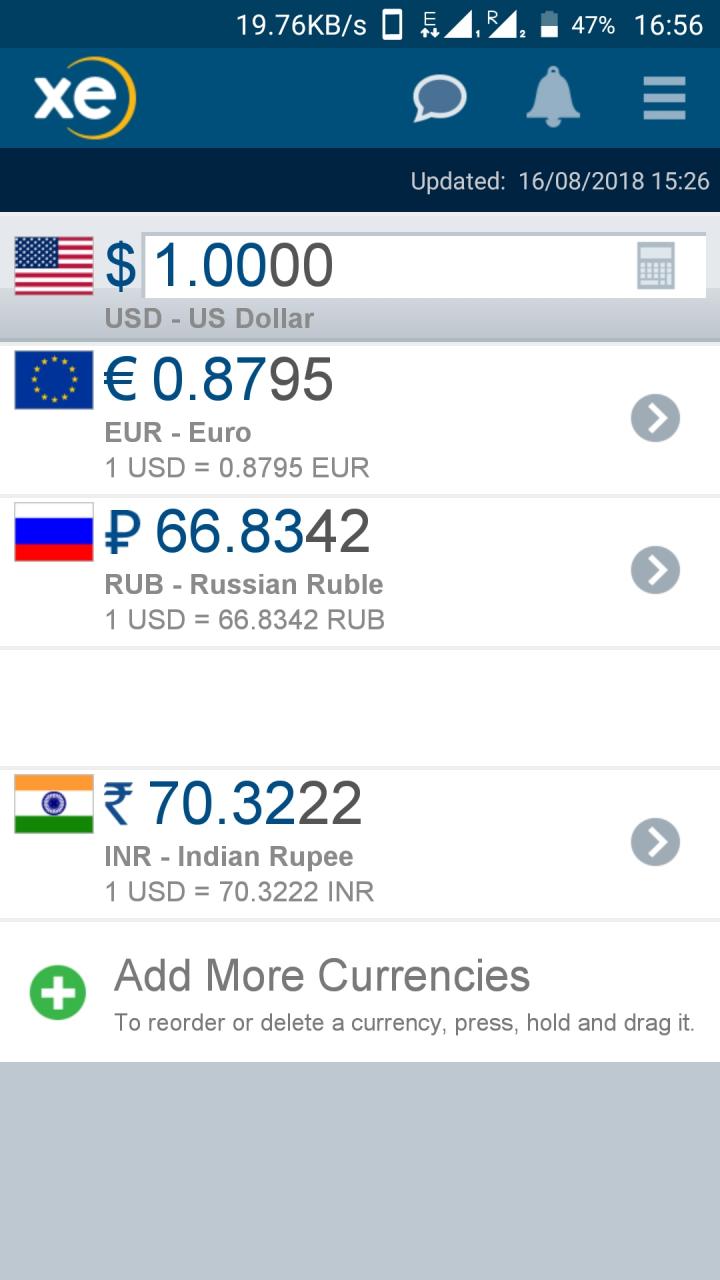Open the hamburger menu

[x=664, y=98]
